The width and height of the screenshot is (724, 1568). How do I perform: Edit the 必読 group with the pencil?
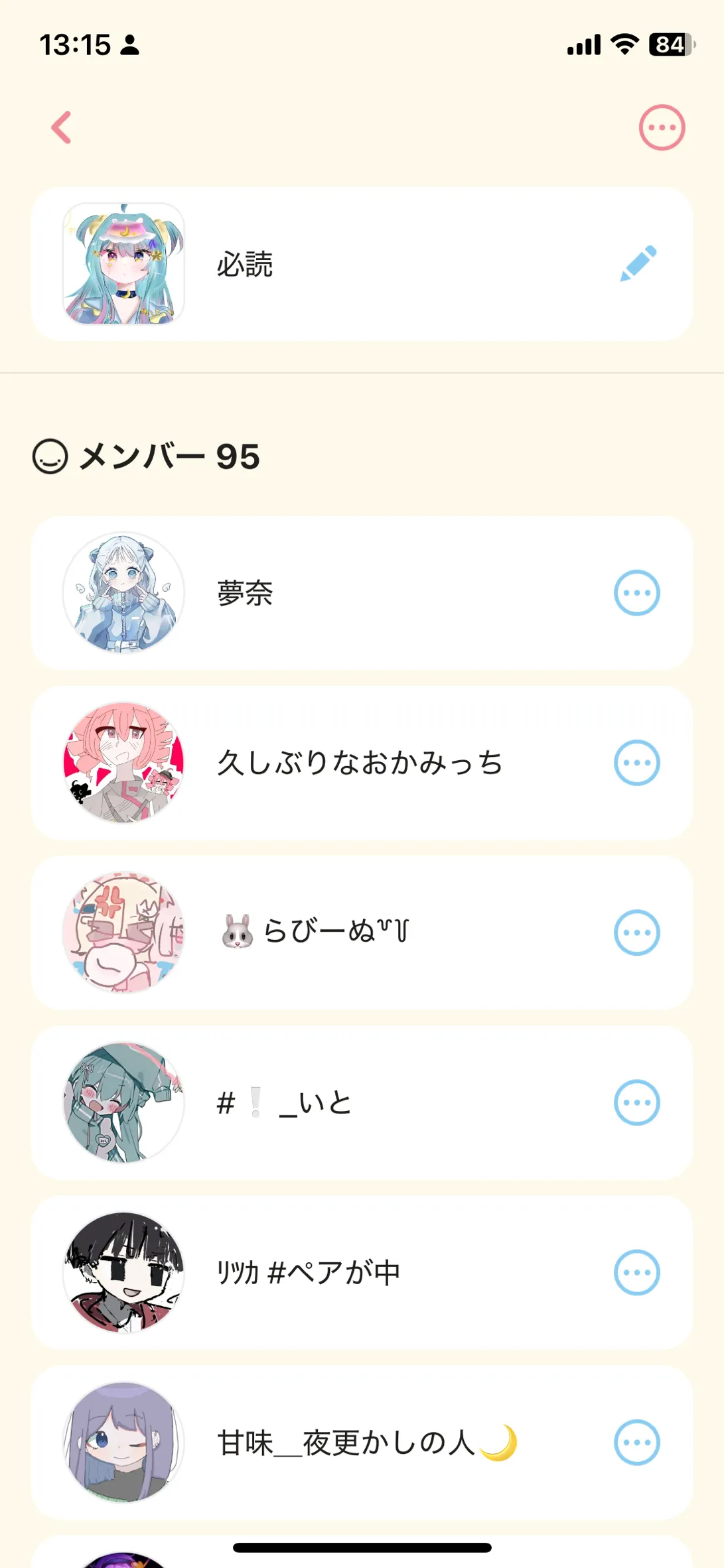[638, 263]
